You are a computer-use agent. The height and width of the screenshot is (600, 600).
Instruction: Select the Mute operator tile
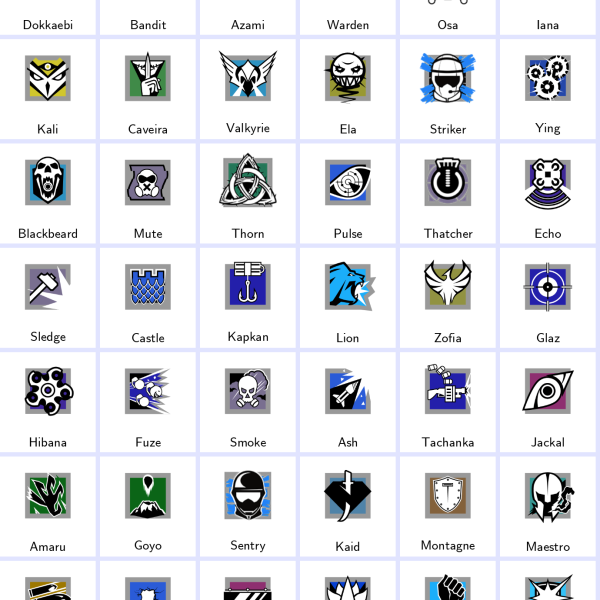click(148, 184)
